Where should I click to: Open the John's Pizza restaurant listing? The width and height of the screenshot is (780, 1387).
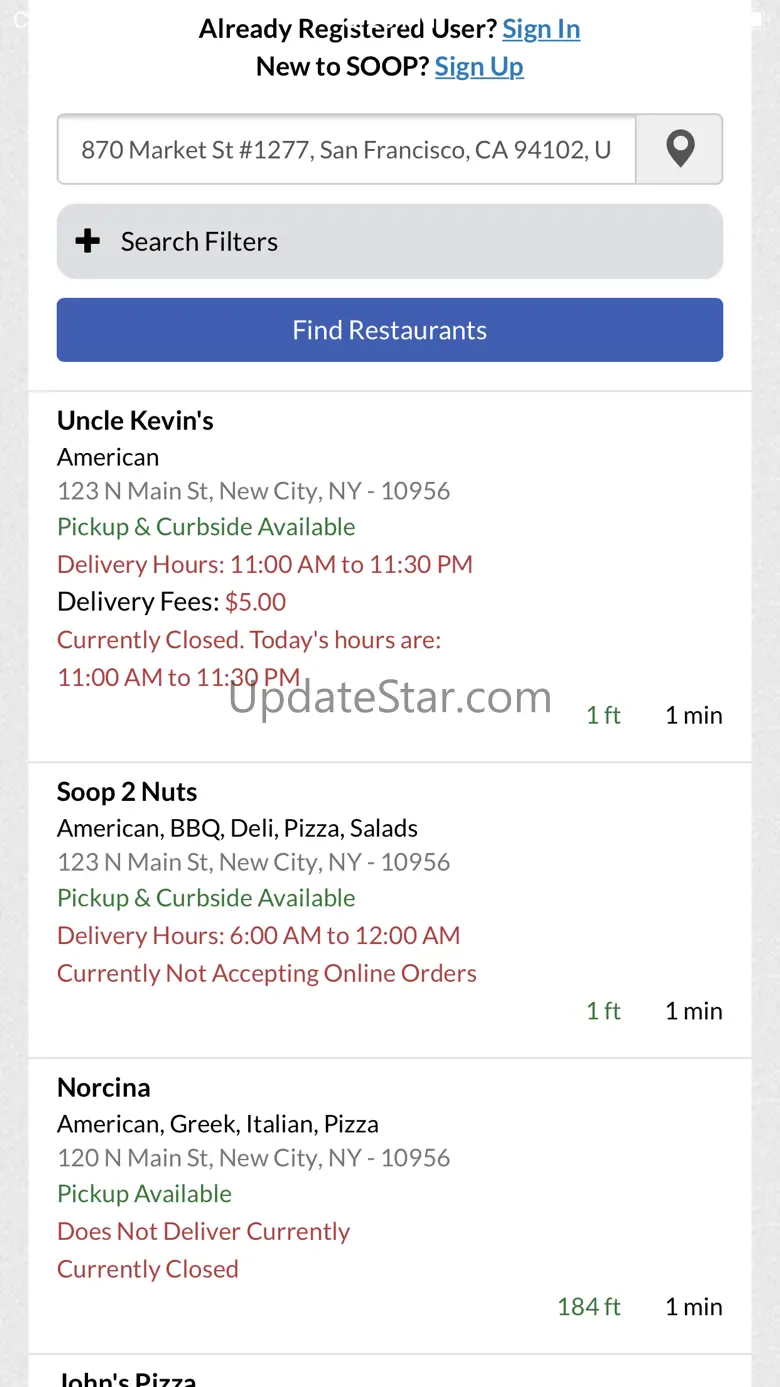coord(390,1371)
